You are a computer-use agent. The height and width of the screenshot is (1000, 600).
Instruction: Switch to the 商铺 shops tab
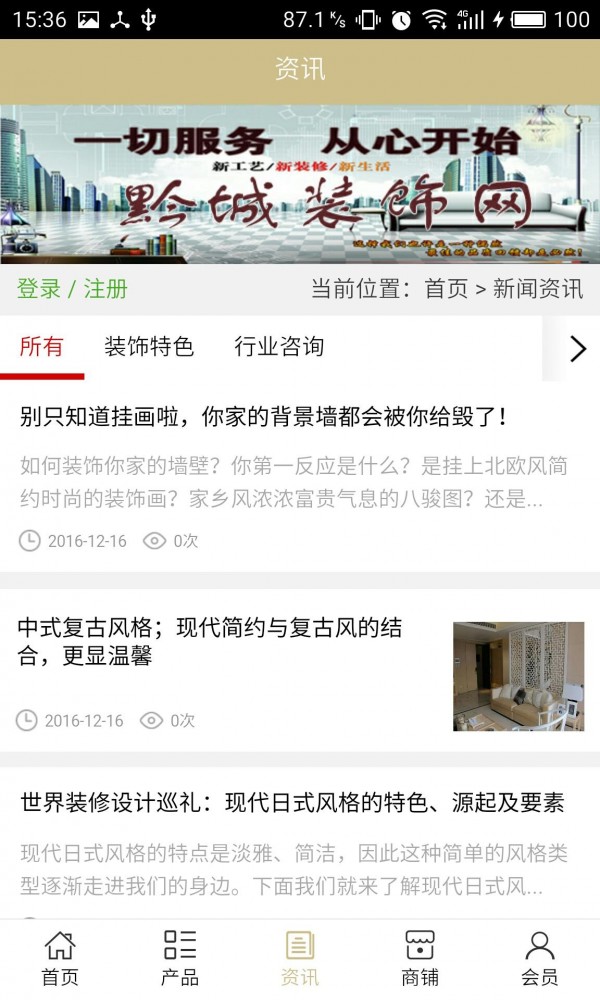click(x=420, y=958)
